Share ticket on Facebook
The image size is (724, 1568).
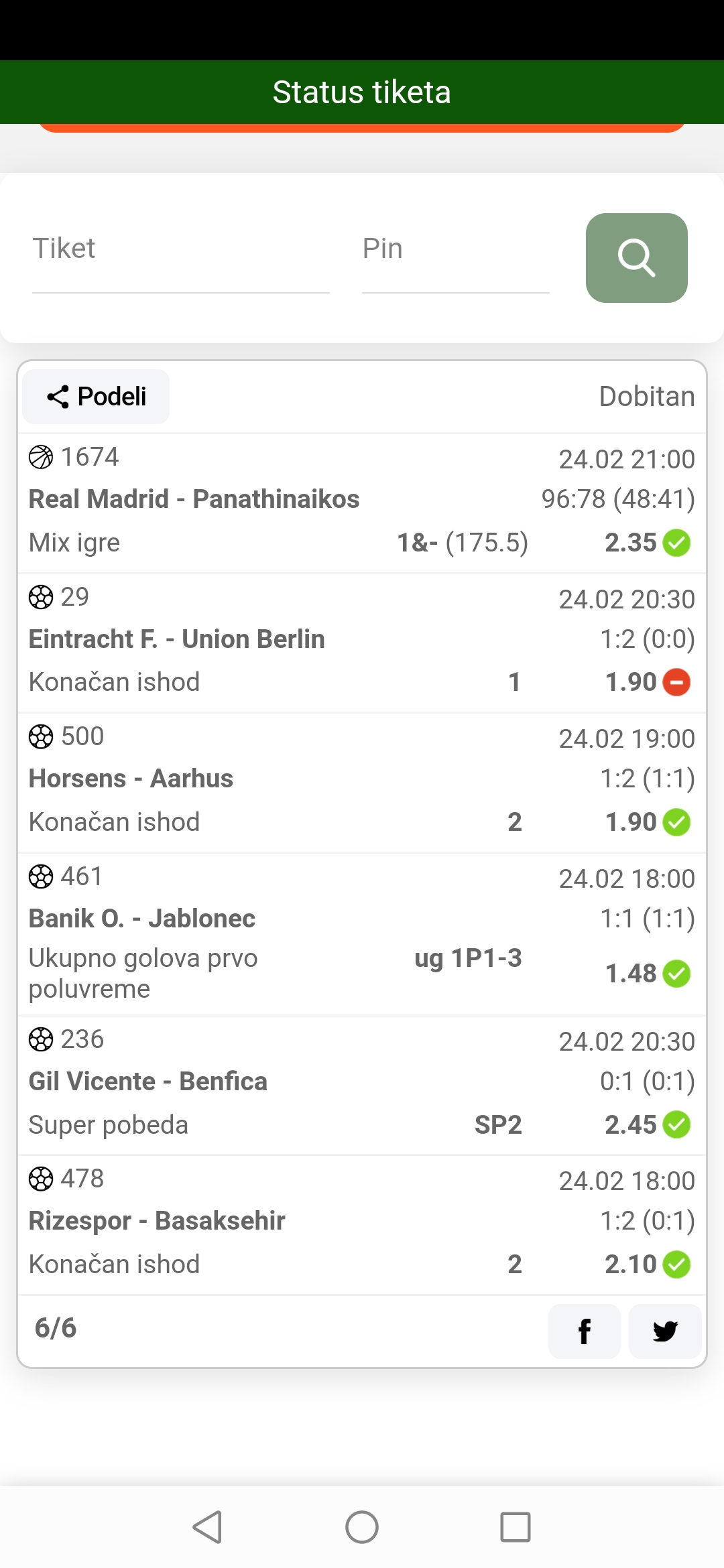[584, 1331]
